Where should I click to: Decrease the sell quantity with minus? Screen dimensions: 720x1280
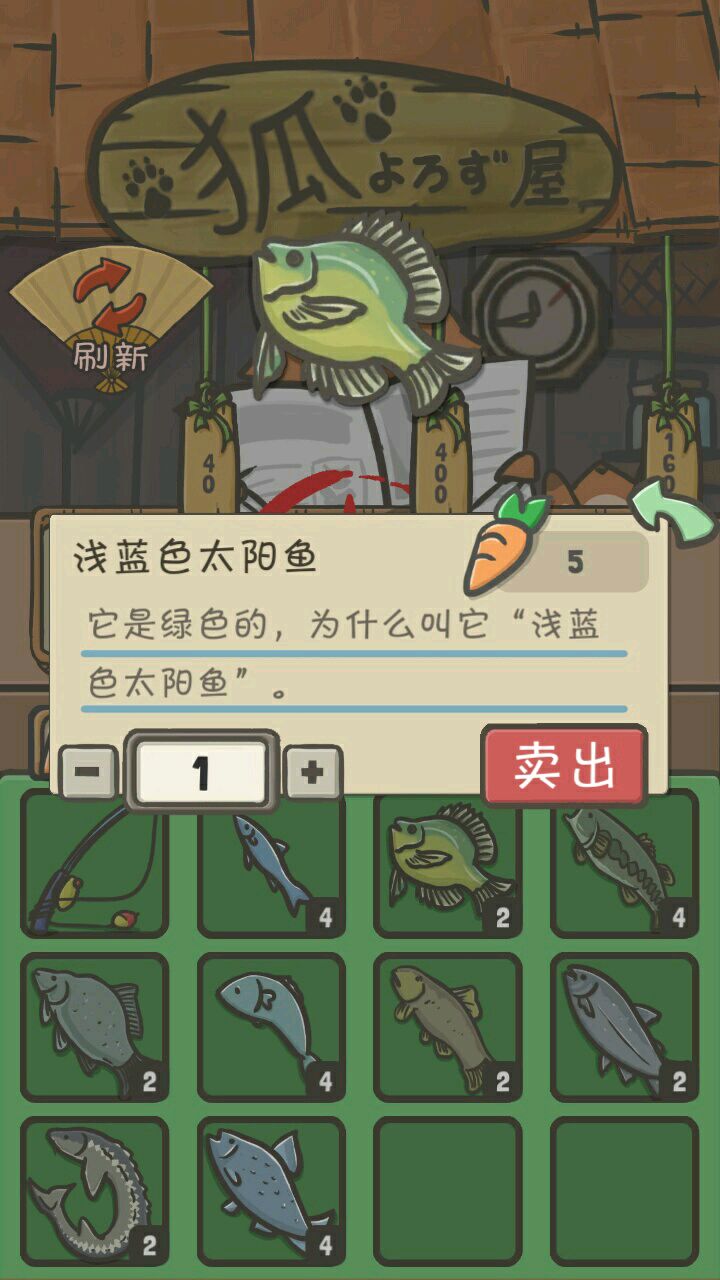click(x=88, y=772)
